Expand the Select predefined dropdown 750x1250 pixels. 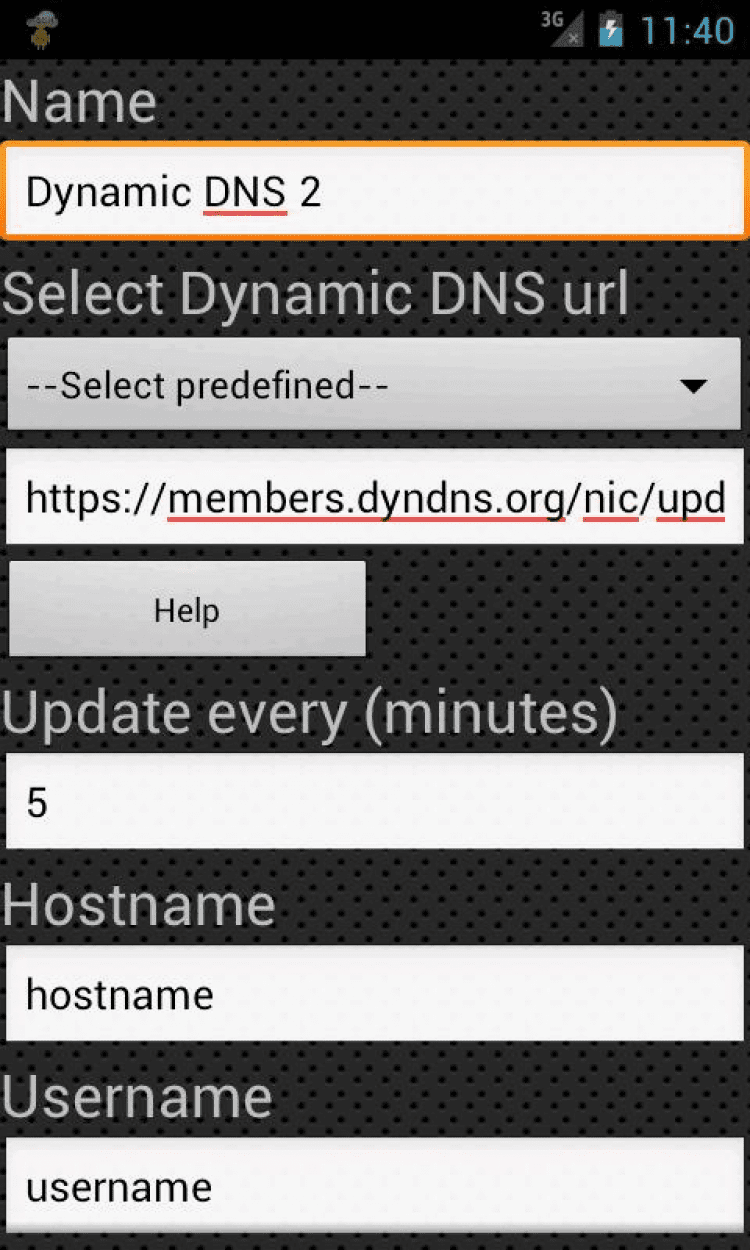pyautogui.click(x=374, y=384)
